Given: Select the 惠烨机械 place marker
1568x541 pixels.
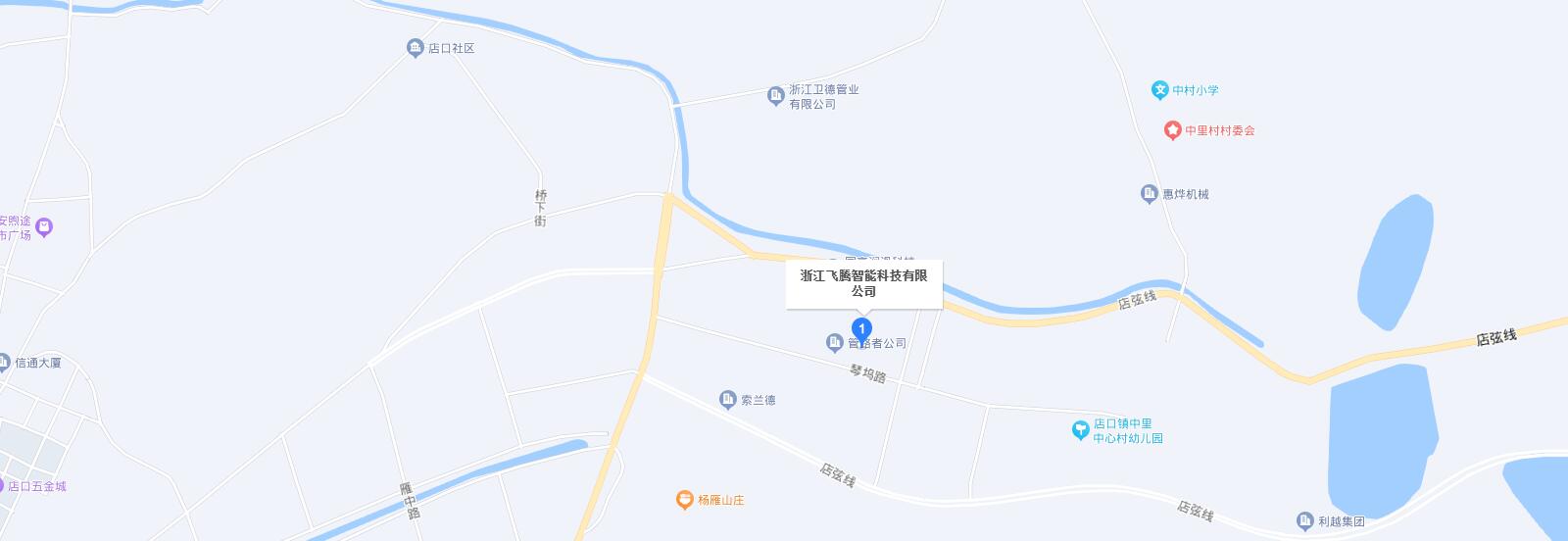Looking at the screenshot, I should [1151, 194].
